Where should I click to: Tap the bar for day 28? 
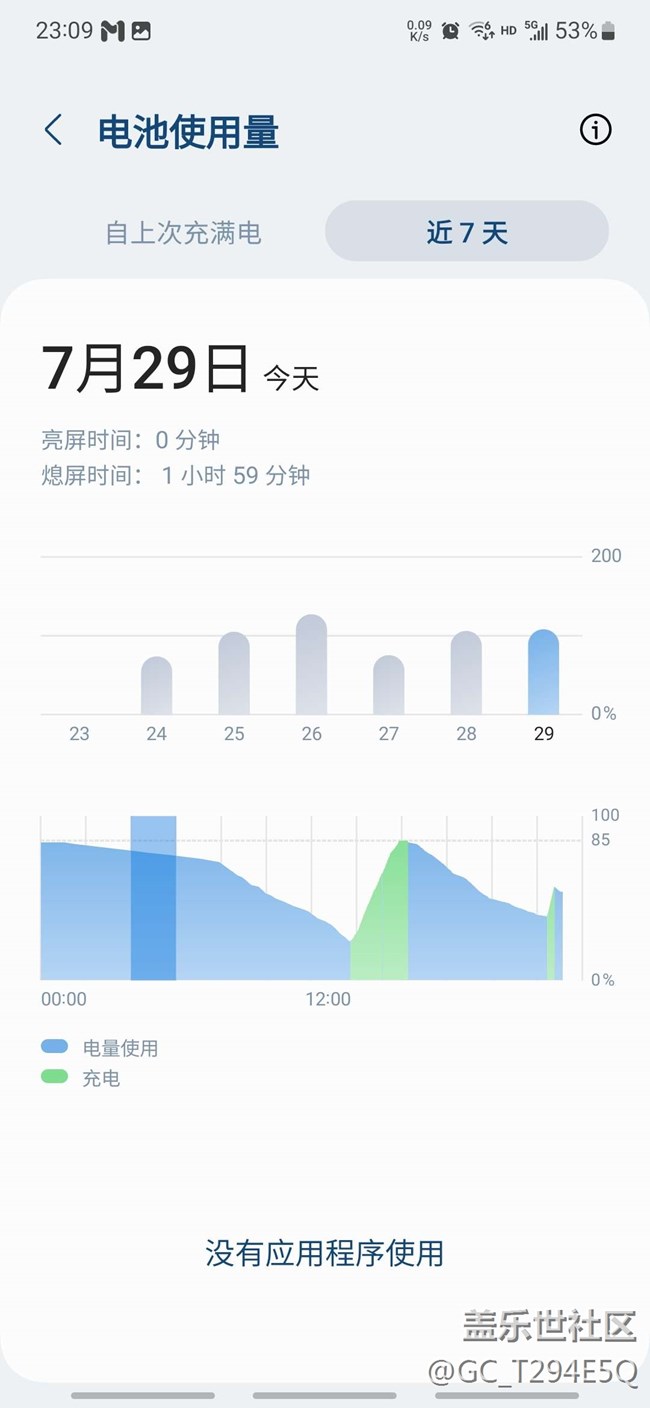coord(466,674)
